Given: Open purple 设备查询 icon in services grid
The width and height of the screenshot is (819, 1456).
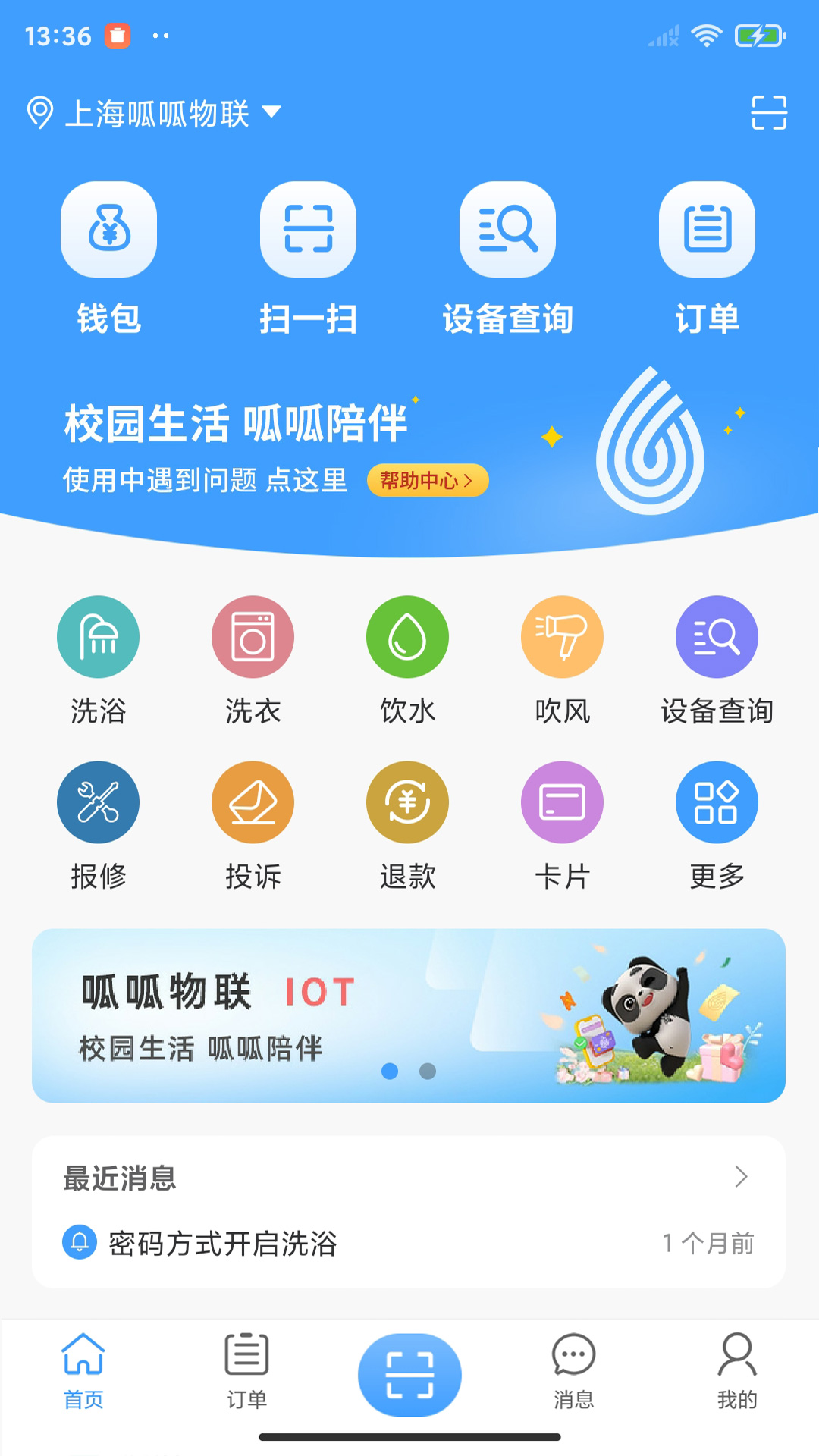Looking at the screenshot, I should (717, 638).
